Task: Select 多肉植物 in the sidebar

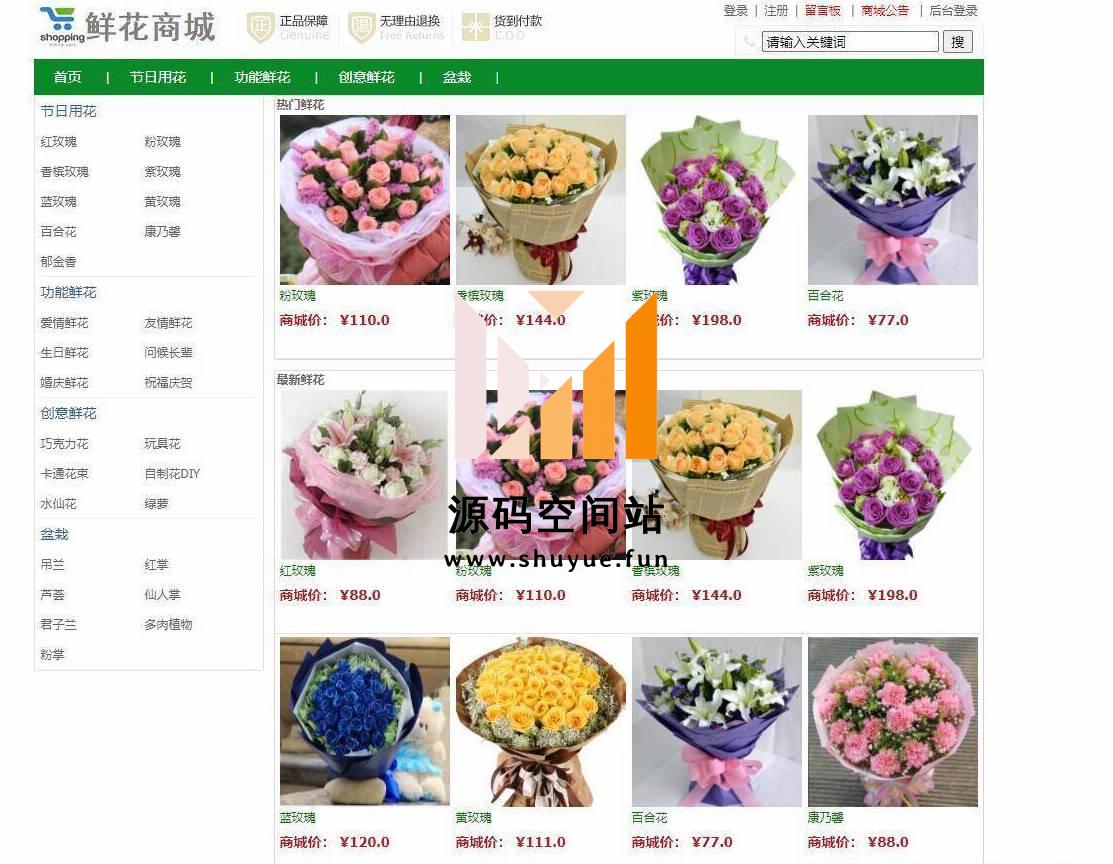Action: [168, 625]
